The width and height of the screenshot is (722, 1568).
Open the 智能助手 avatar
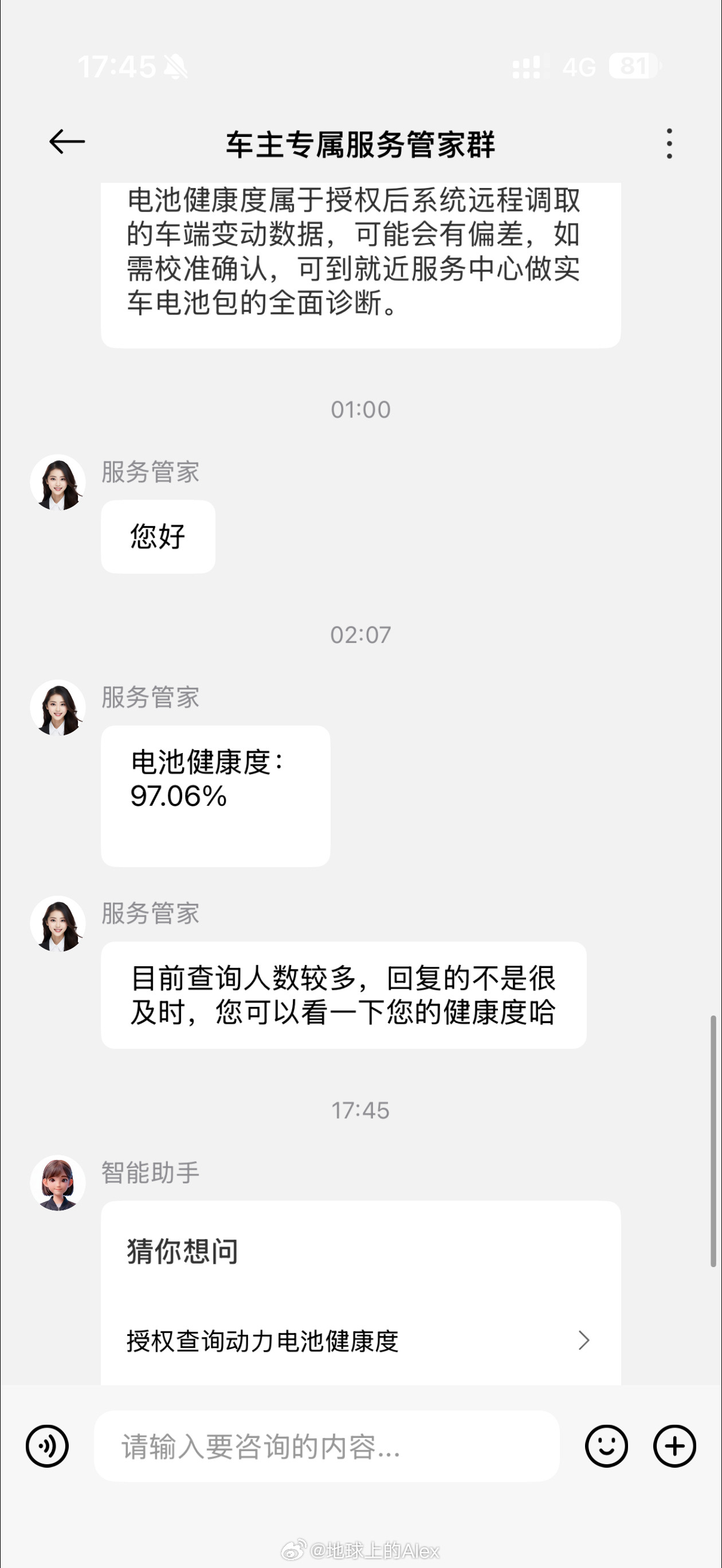[x=58, y=1183]
